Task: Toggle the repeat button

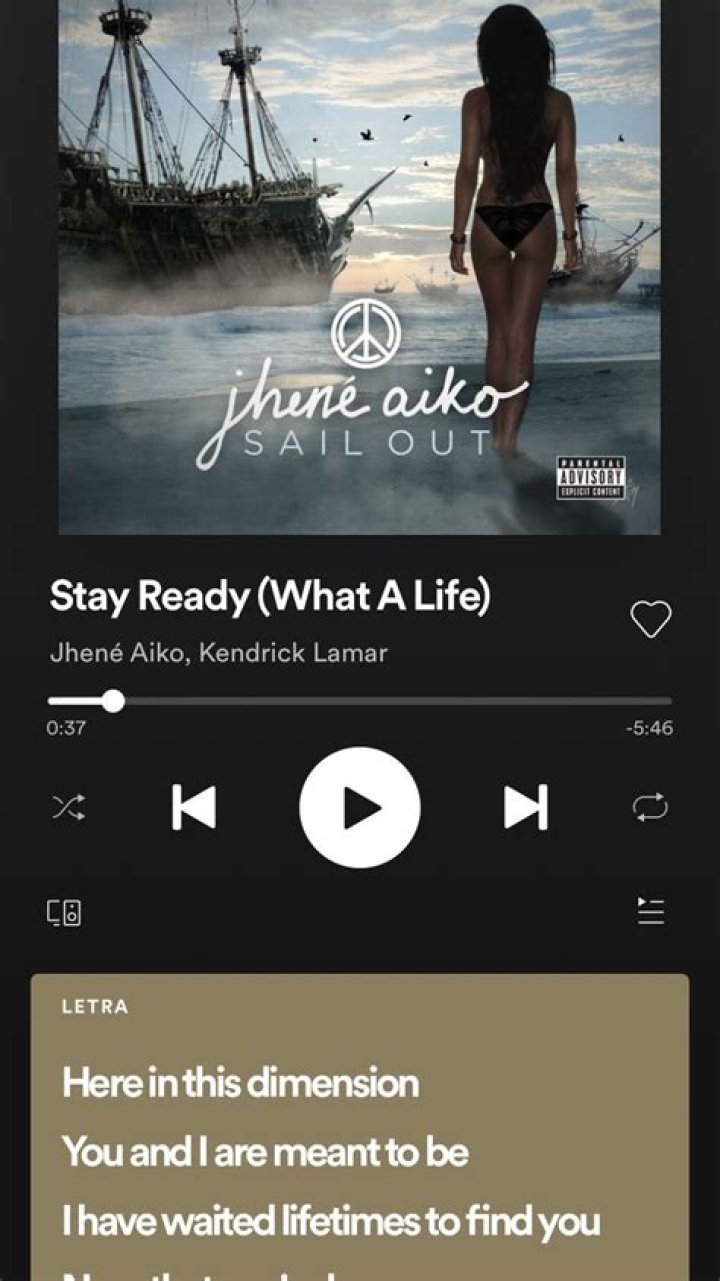Action: tap(650, 807)
